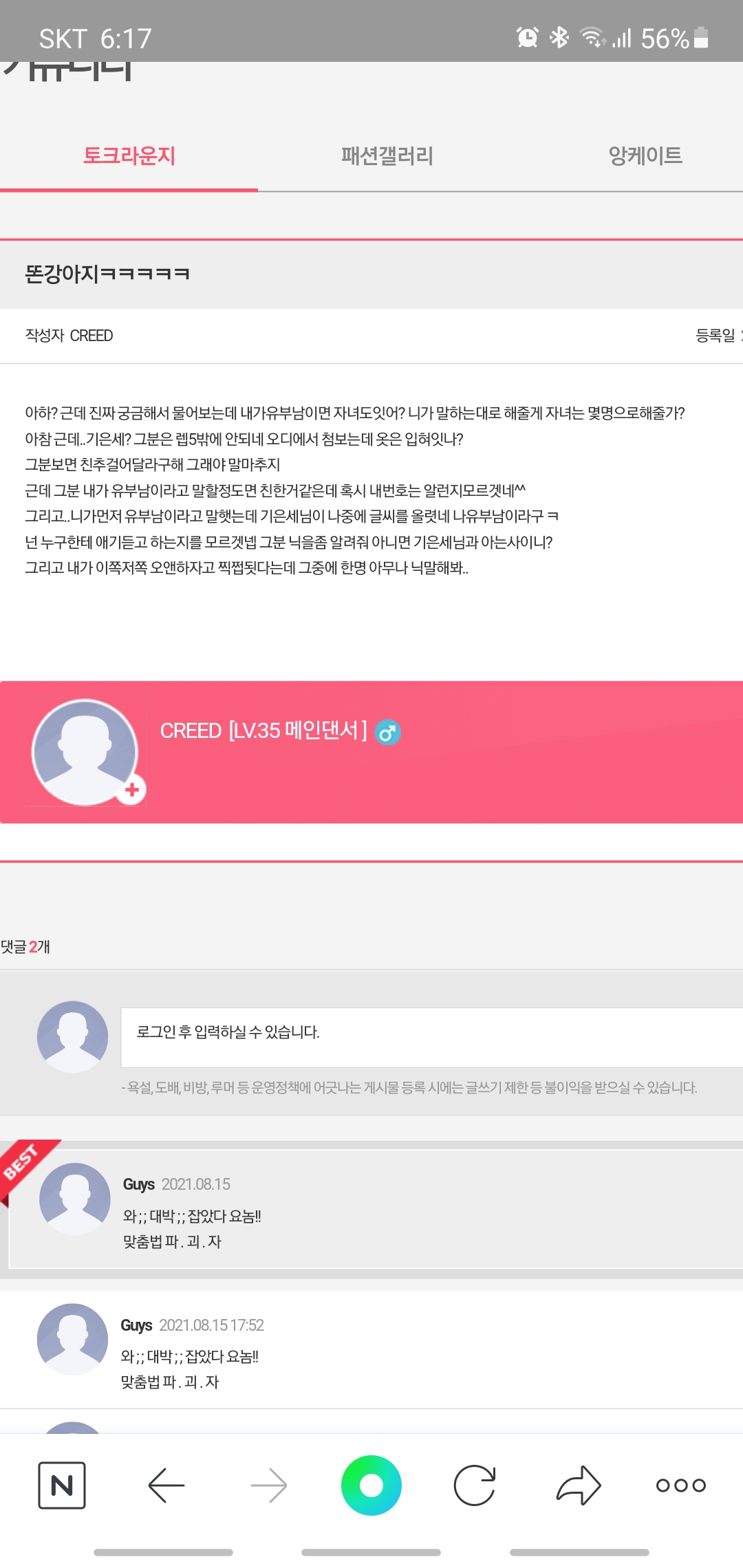Open the browser more options menu

[680, 1485]
